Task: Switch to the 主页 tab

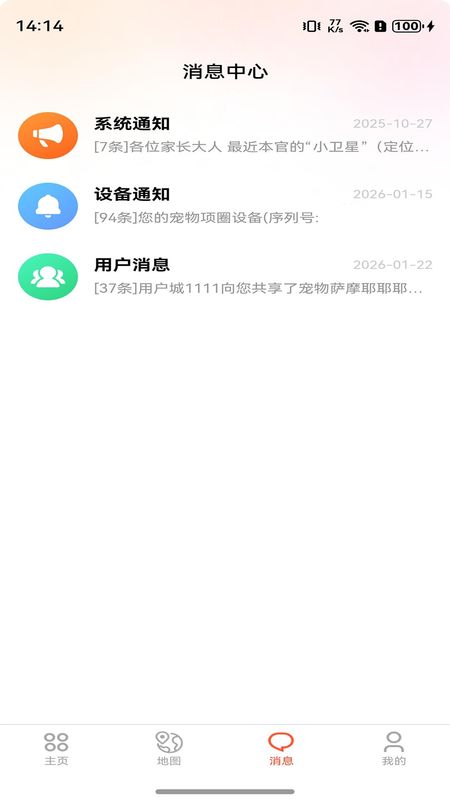Action: (56, 749)
